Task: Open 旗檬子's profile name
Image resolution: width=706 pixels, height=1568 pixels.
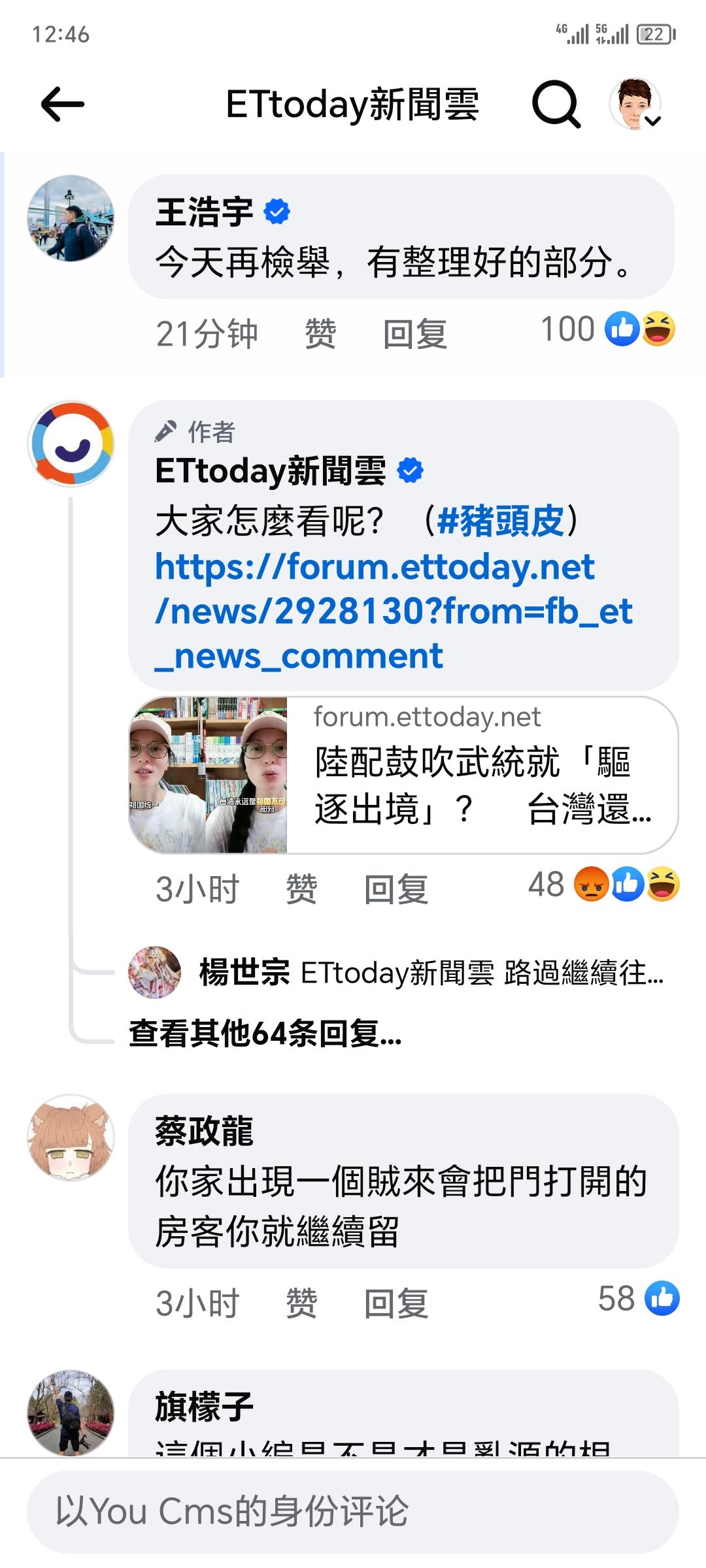Action: [204, 1407]
